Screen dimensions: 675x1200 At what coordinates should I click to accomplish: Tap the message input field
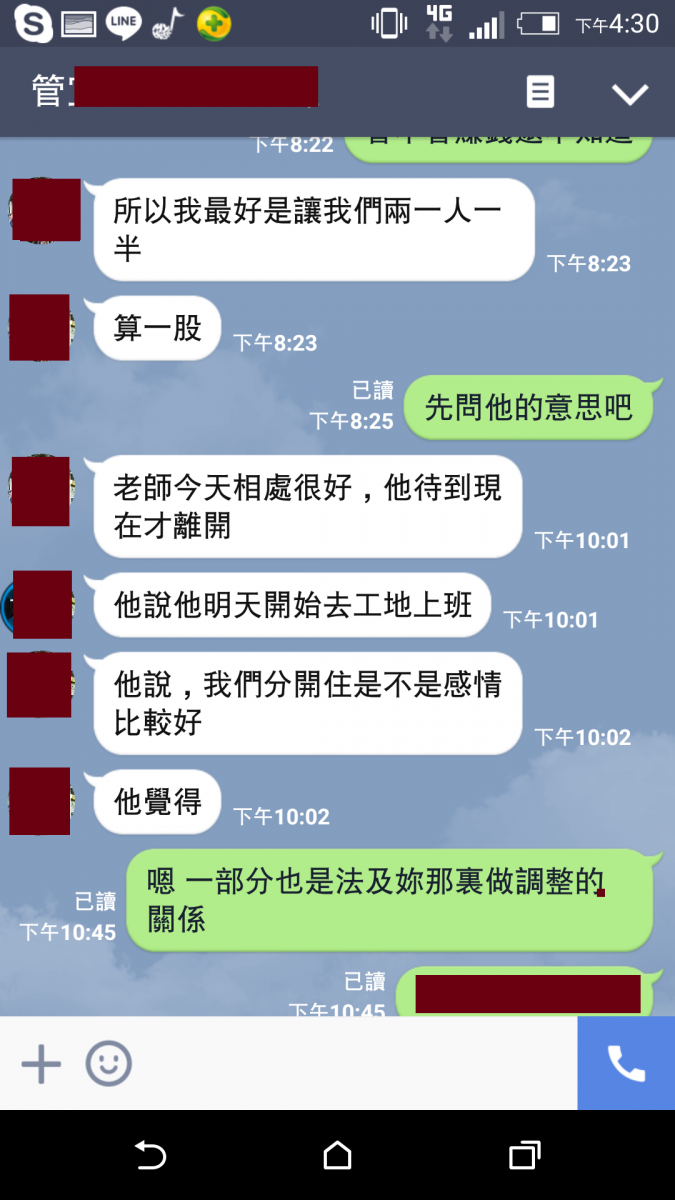click(350, 1064)
